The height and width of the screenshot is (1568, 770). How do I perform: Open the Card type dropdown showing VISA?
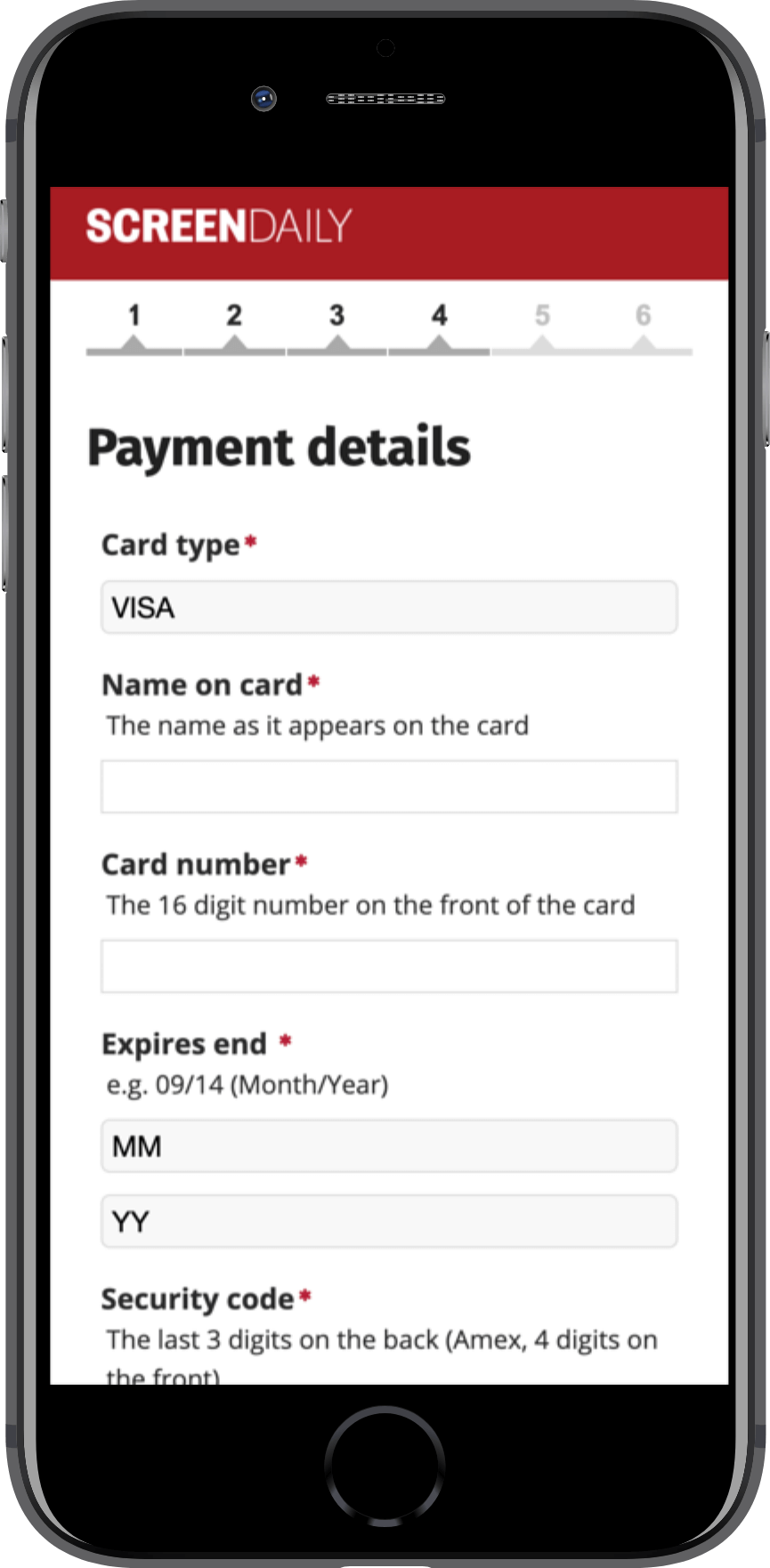click(x=389, y=608)
